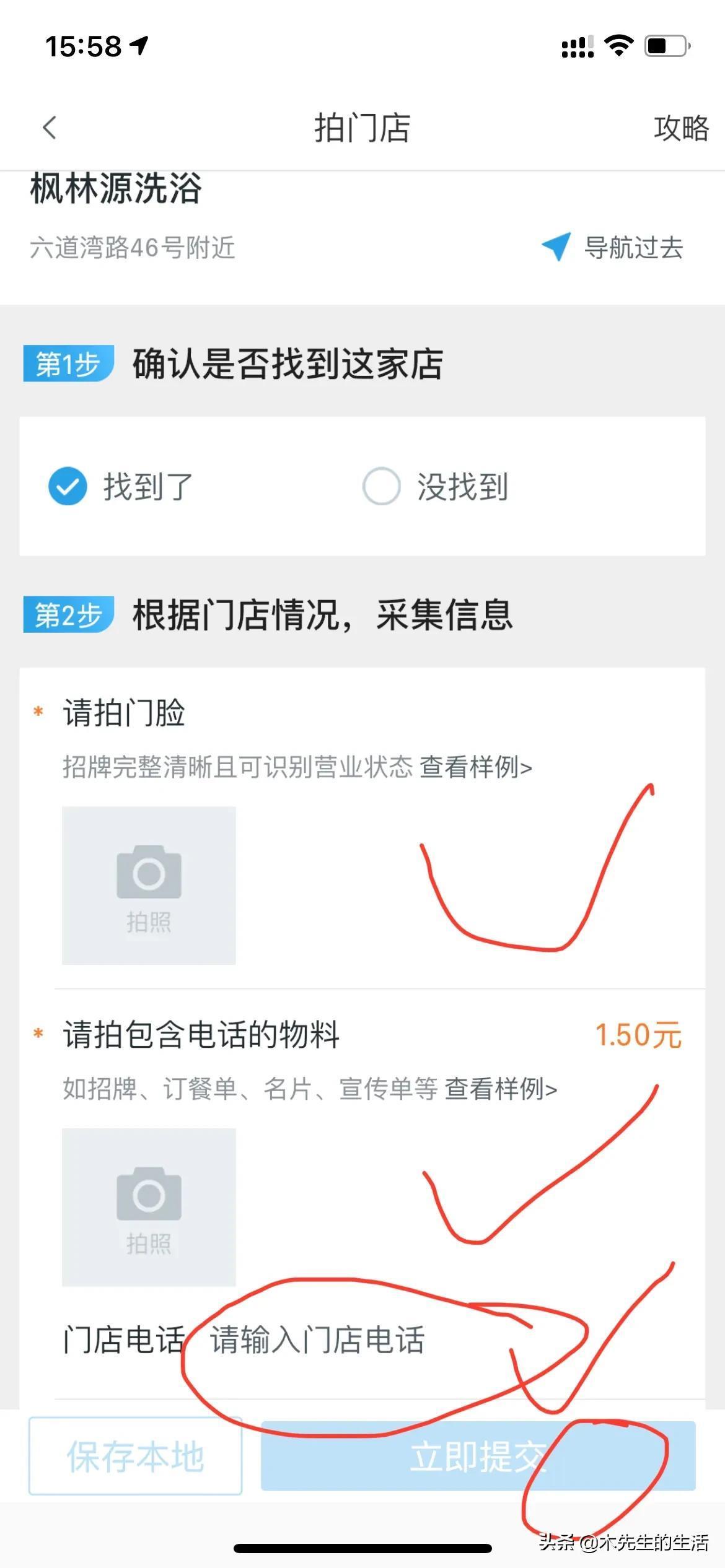The image size is (725, 1568).
Task: Tap the 保存本地 button
Action: pyautogui.click(x=135, y=1456)
